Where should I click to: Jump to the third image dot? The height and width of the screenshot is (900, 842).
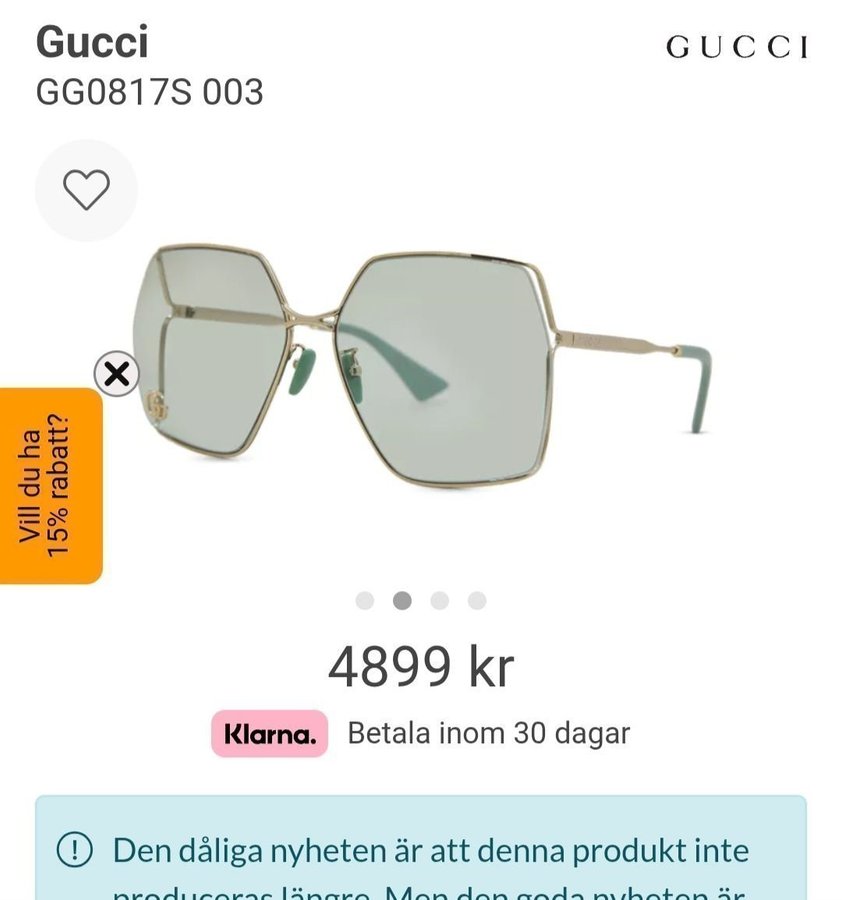[439, 600]
